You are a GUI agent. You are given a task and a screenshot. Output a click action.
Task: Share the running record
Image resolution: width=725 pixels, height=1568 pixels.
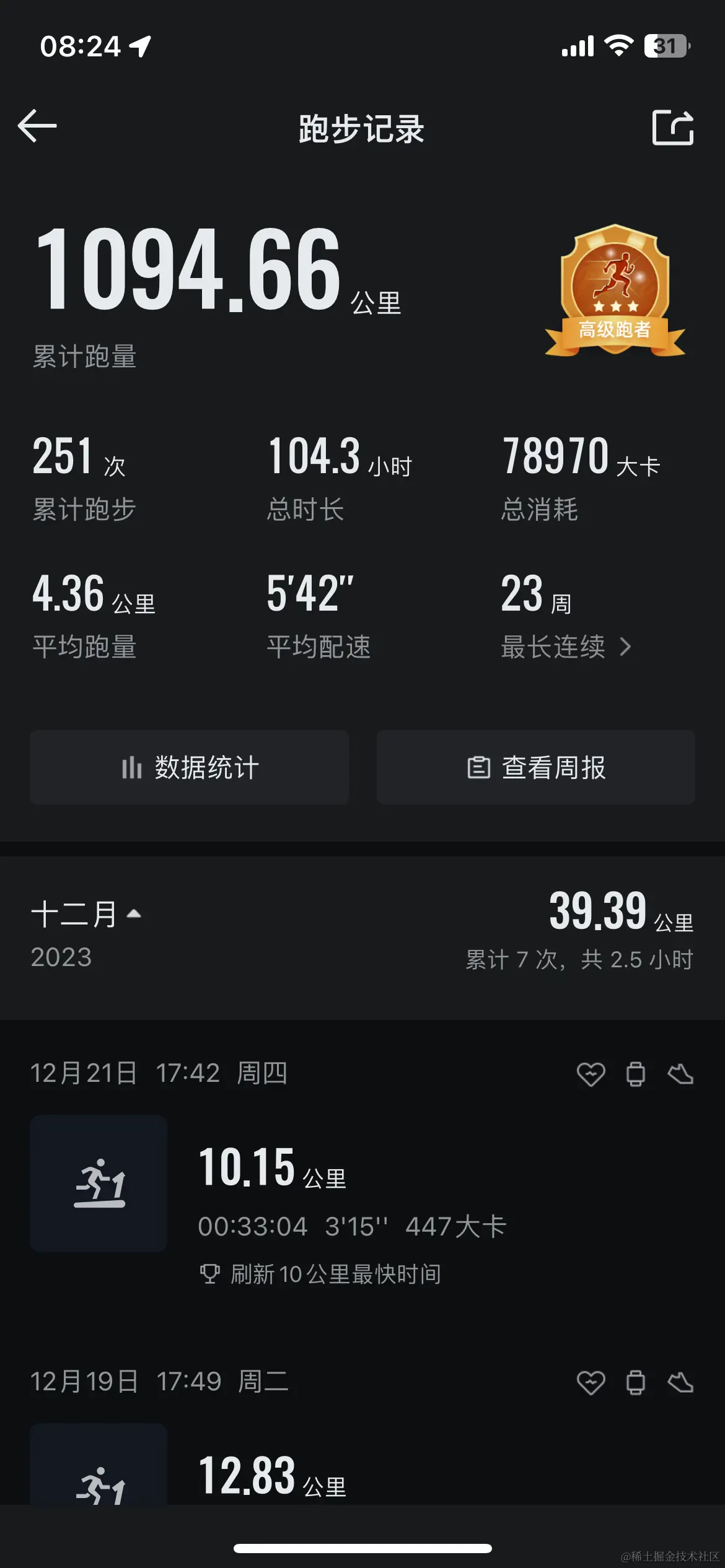click(x=673, y=128)
